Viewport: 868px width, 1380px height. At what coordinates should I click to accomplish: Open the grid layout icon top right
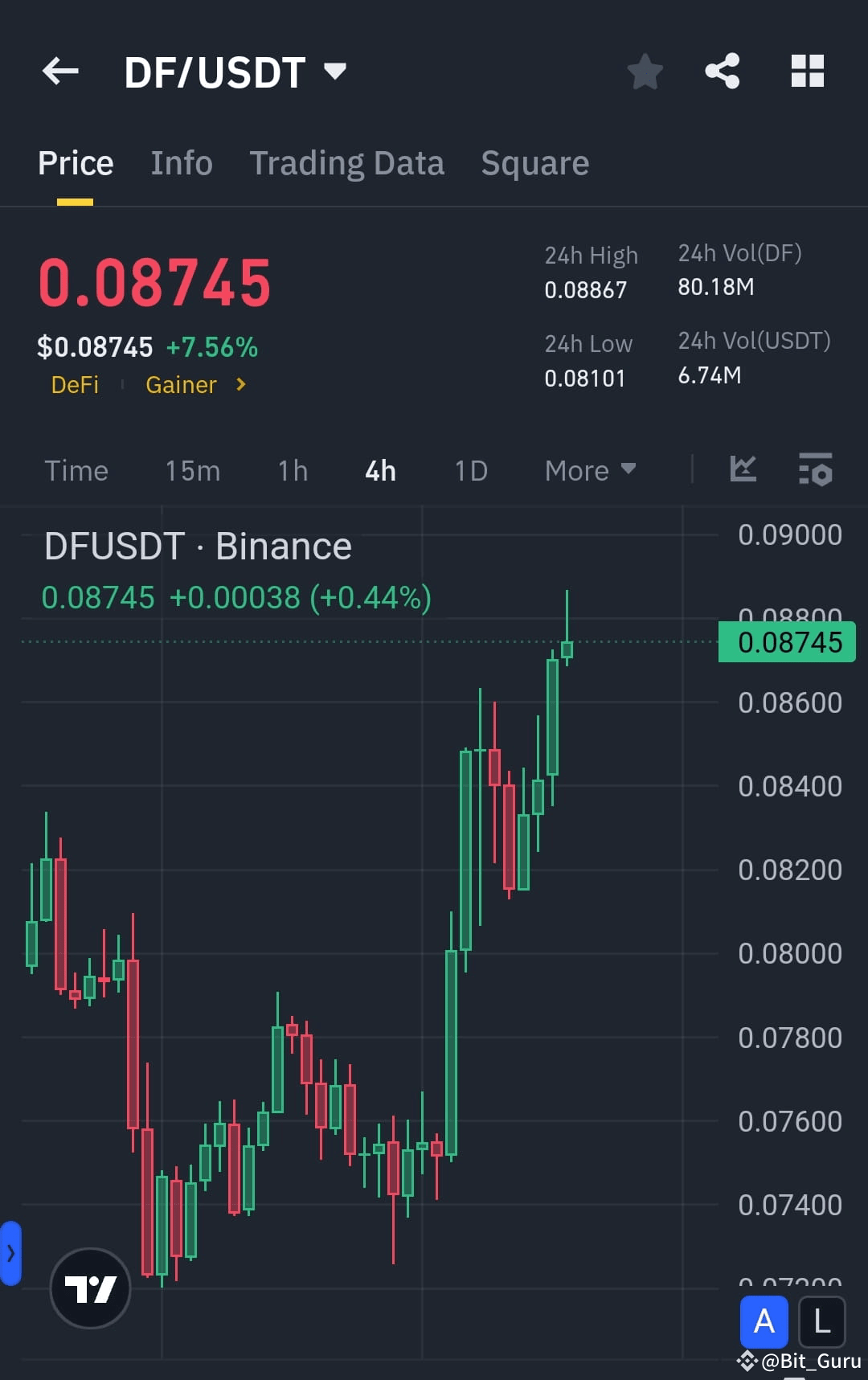click(x=807, y=72)
